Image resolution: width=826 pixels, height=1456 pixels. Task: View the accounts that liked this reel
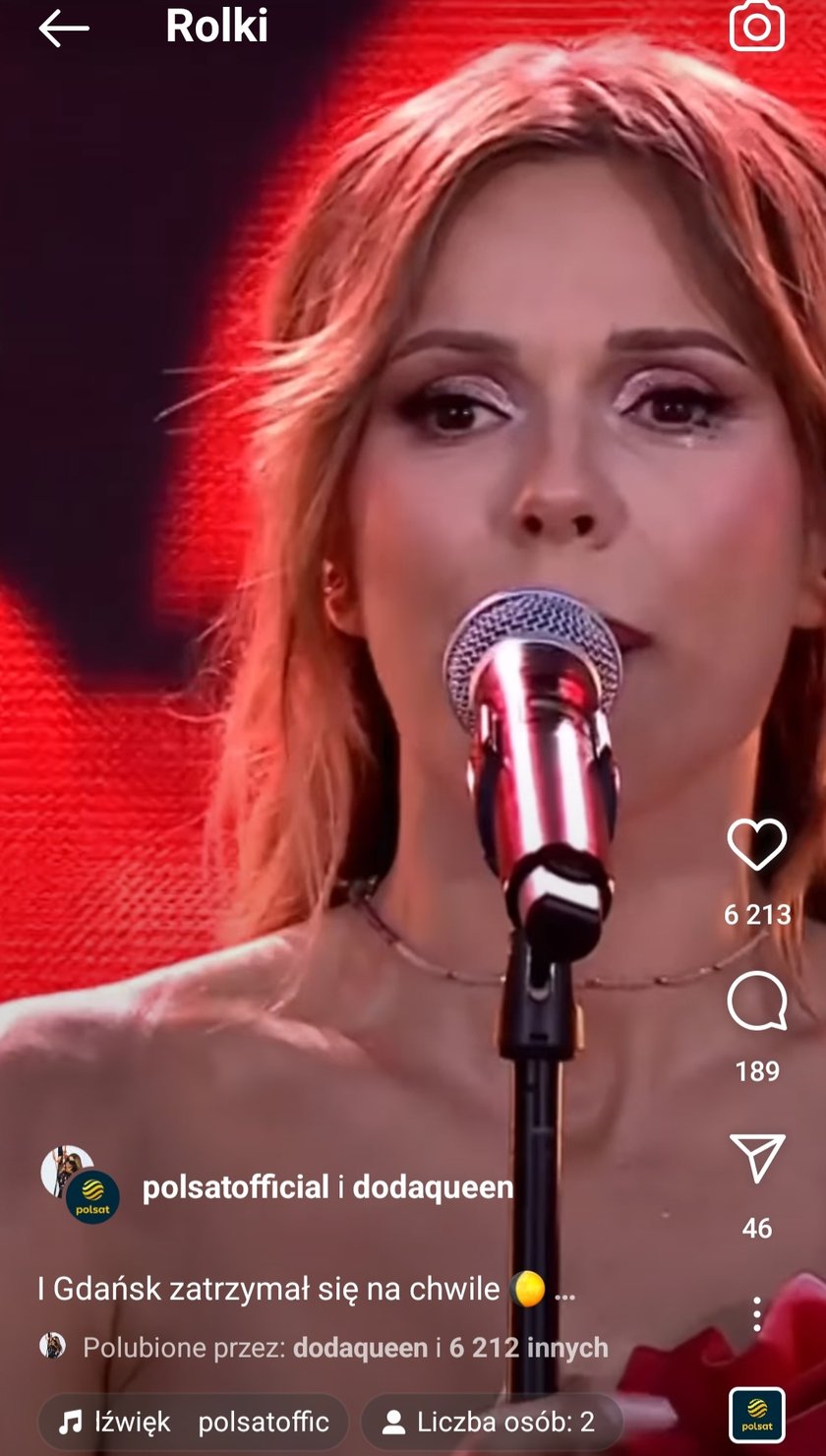pyautogui.click(x=527, y=1348)
